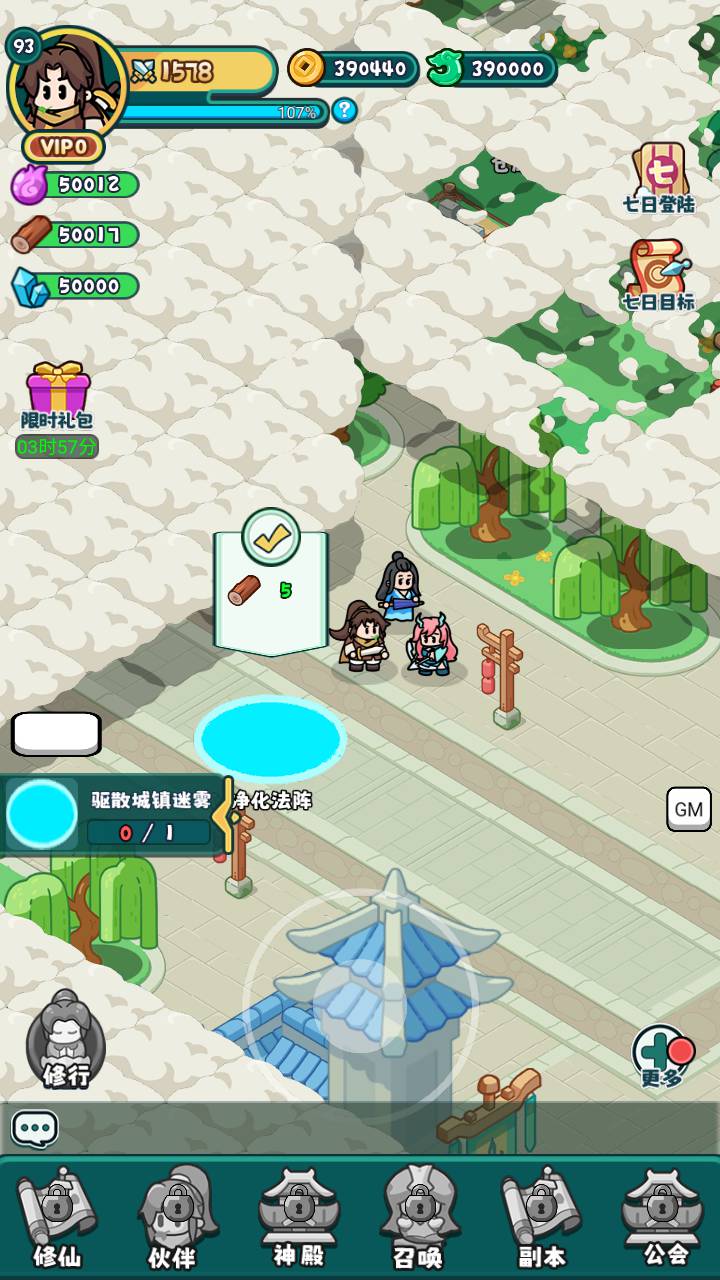Switch to the 修仙 tab
The image size is (720, 1280).
[57, 1218]
